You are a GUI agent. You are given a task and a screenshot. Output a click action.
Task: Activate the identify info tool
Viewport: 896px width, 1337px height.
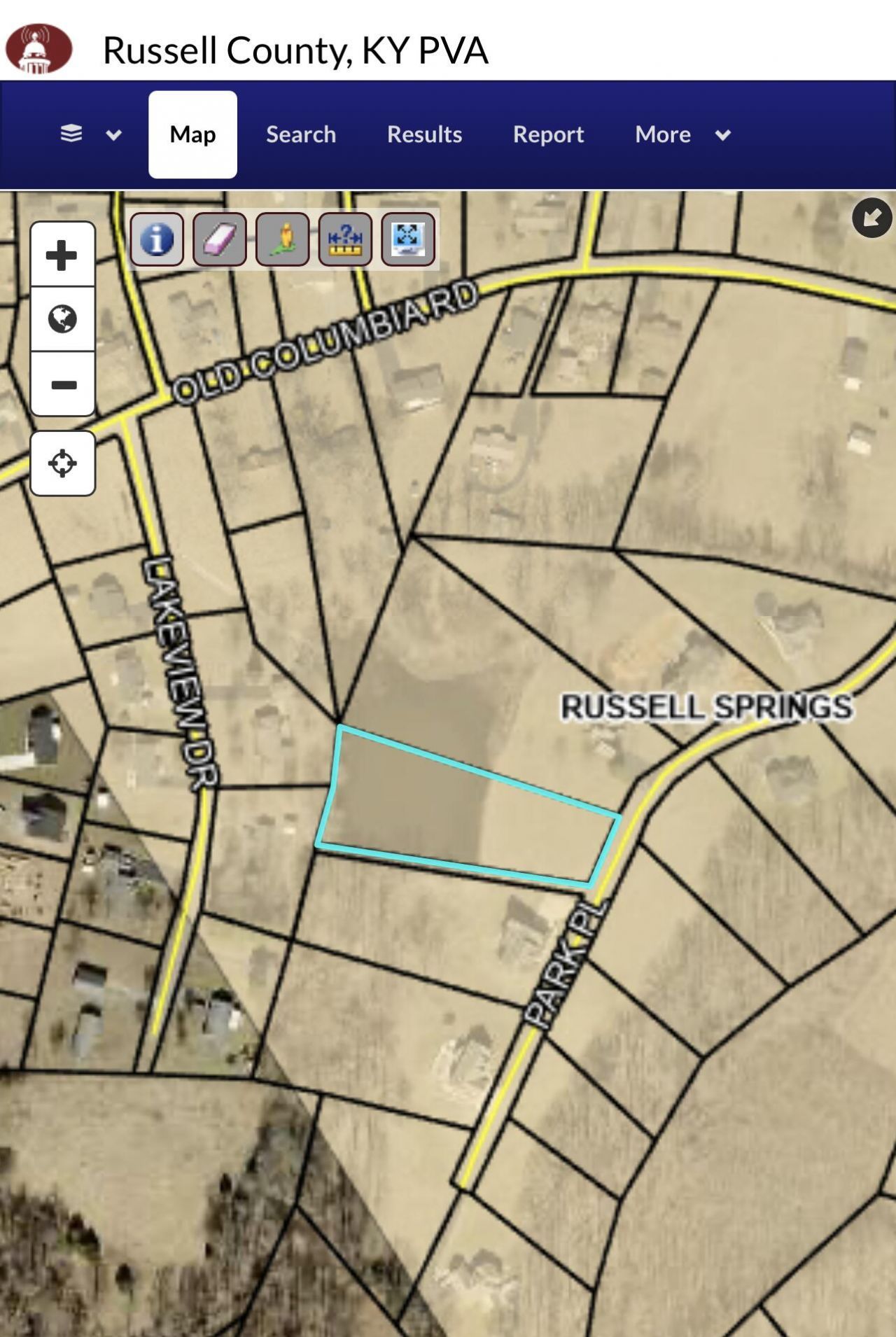[157, 239]
